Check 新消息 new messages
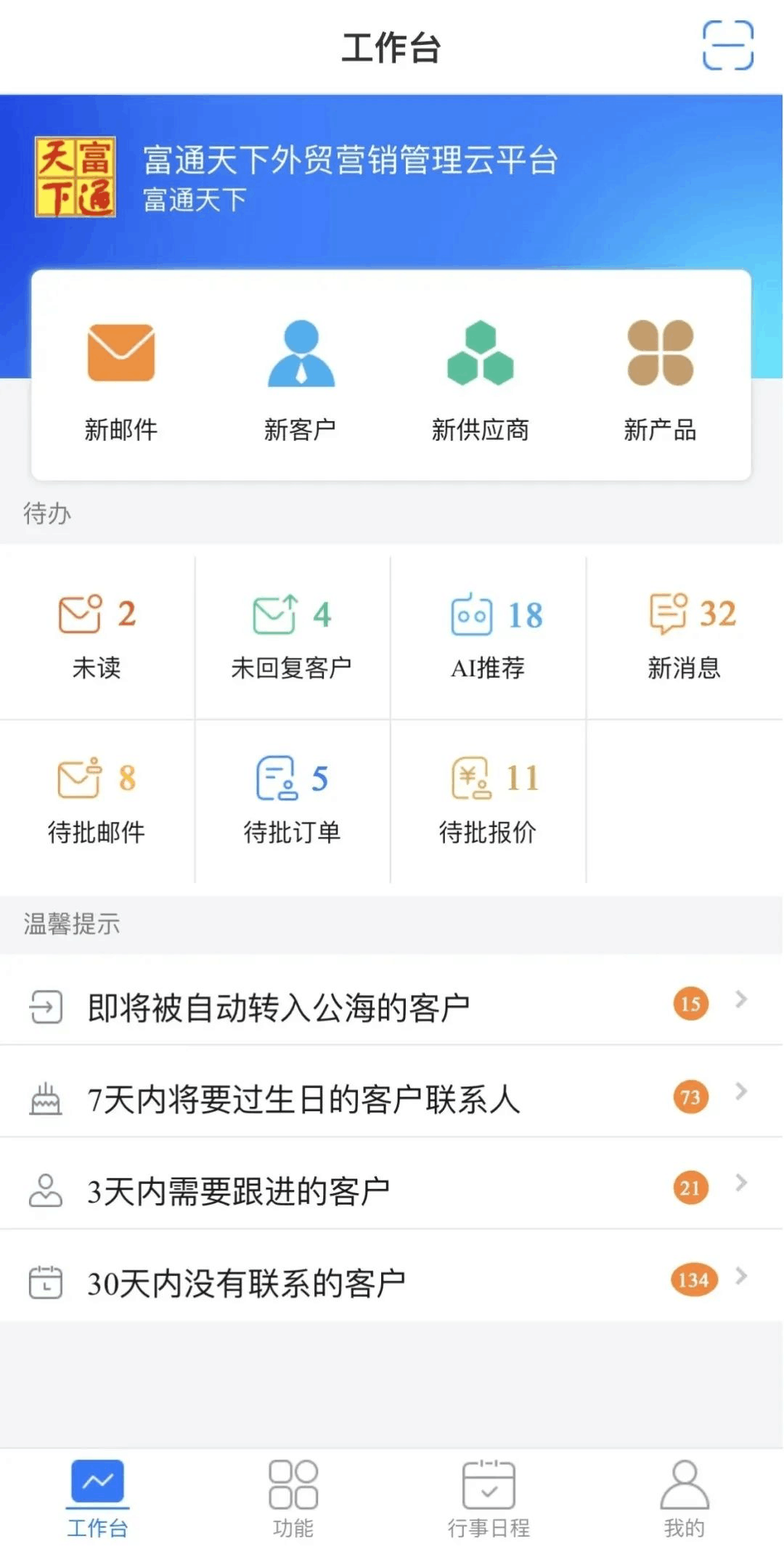 685,638
